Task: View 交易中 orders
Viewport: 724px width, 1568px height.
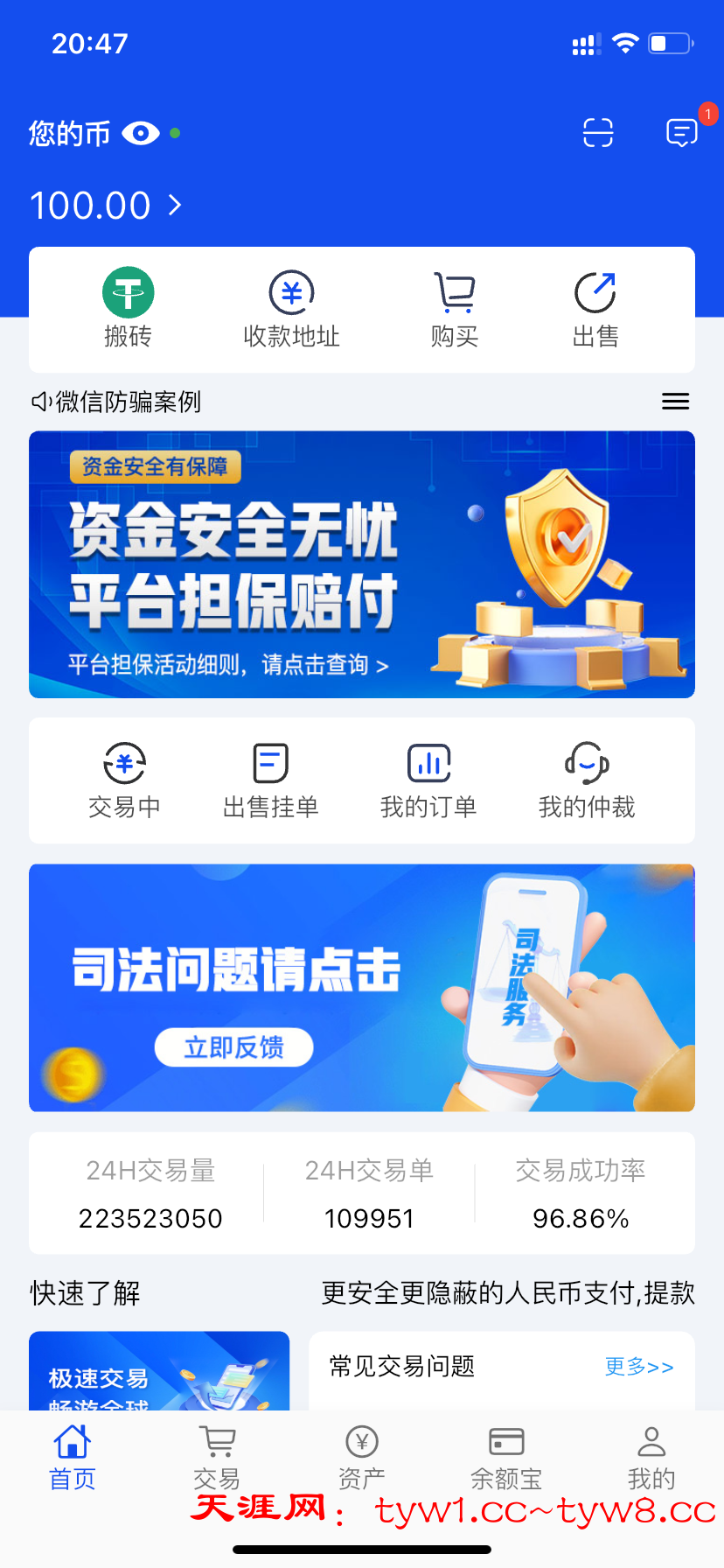Action: pos(124,780)
